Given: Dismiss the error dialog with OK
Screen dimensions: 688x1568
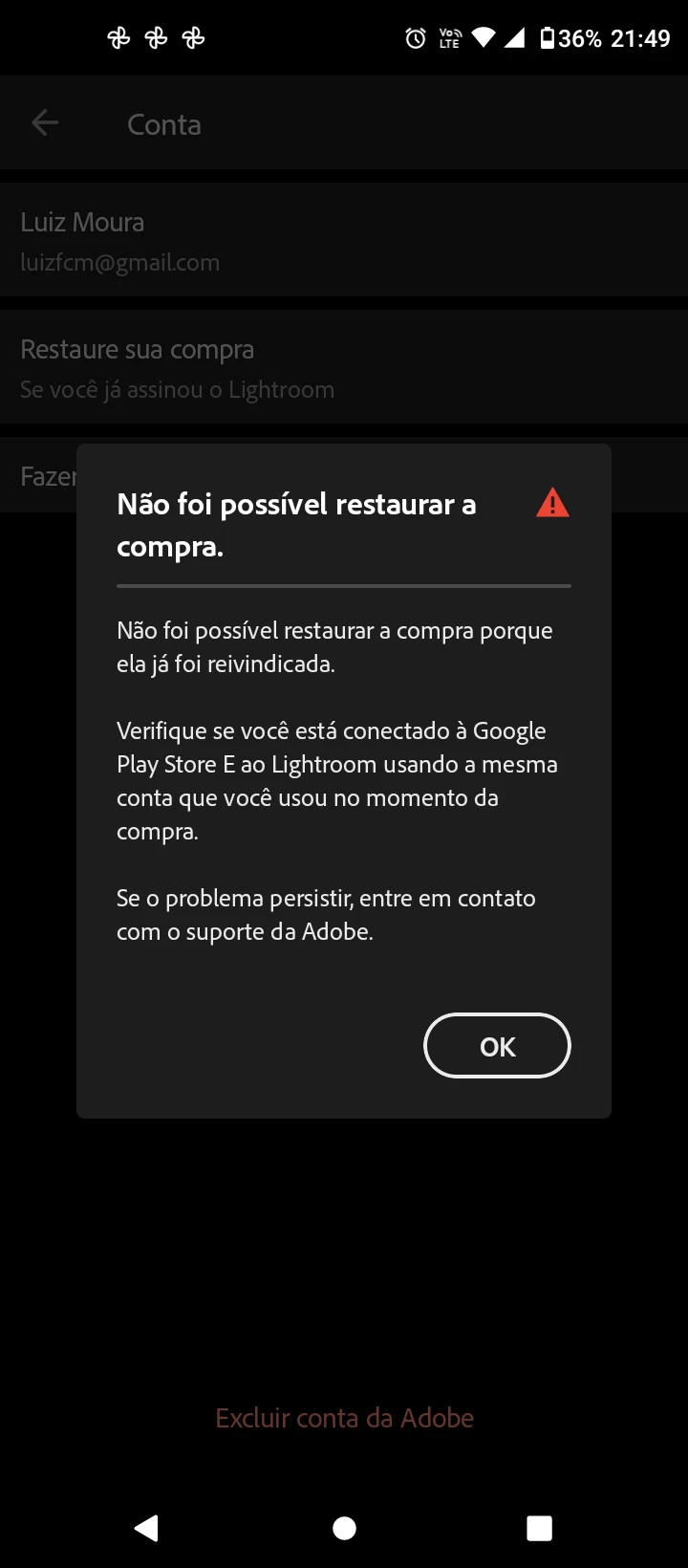Looking at the screenshot, I should [497, 1046].
